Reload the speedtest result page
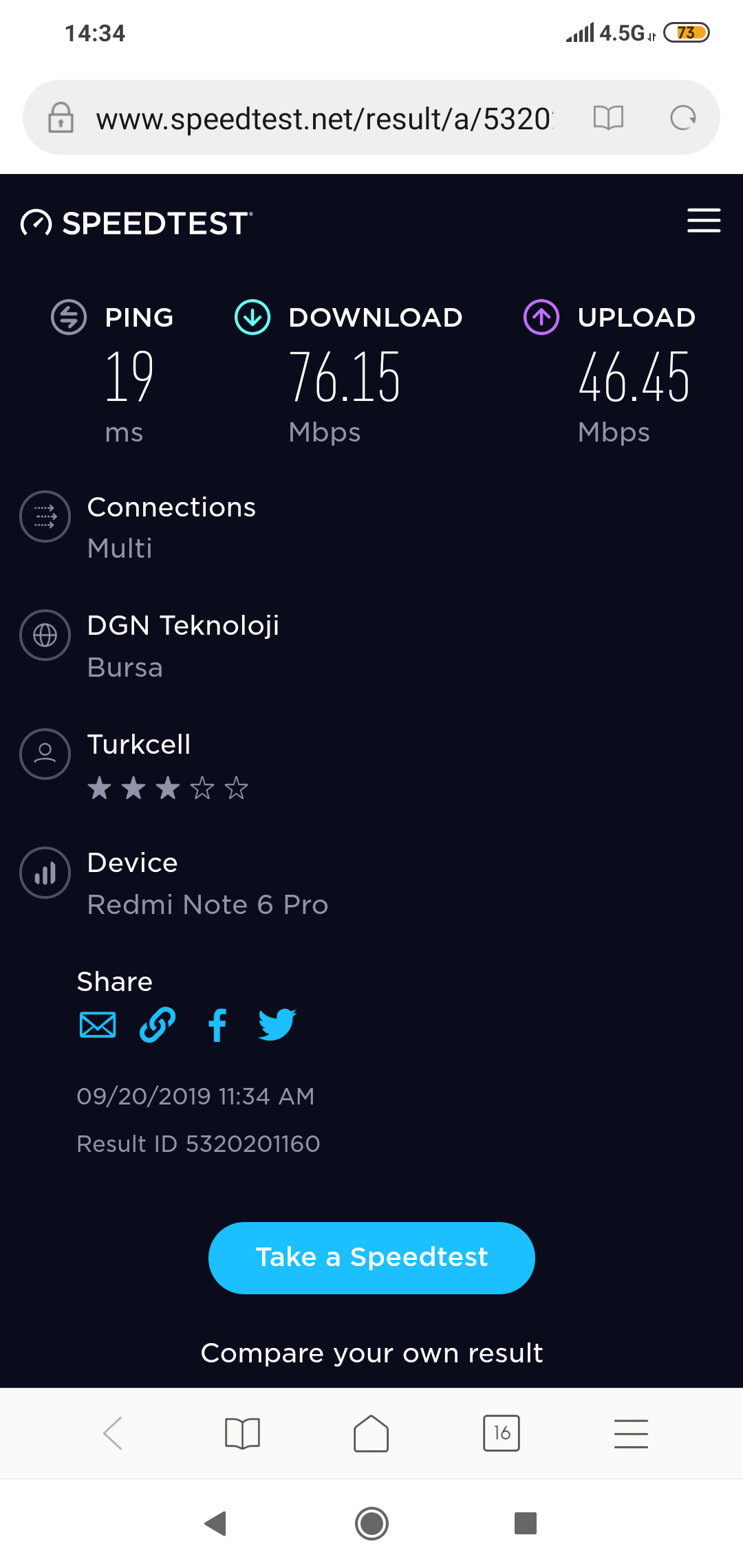The image size is (743, 1568). [682, 118]
